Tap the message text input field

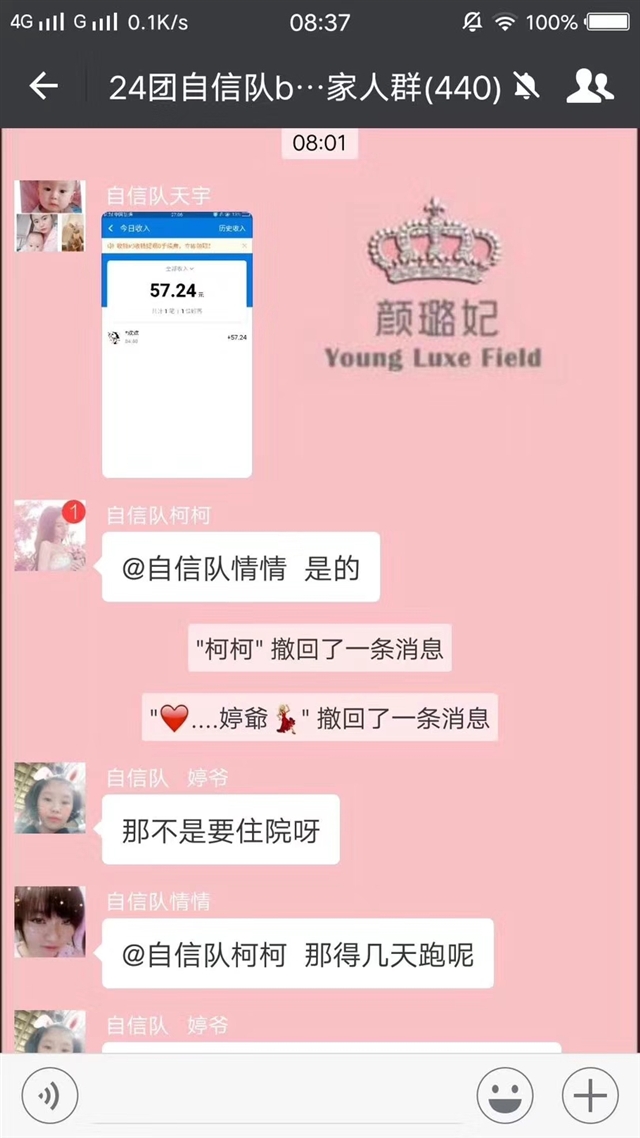click(277, 1096)
